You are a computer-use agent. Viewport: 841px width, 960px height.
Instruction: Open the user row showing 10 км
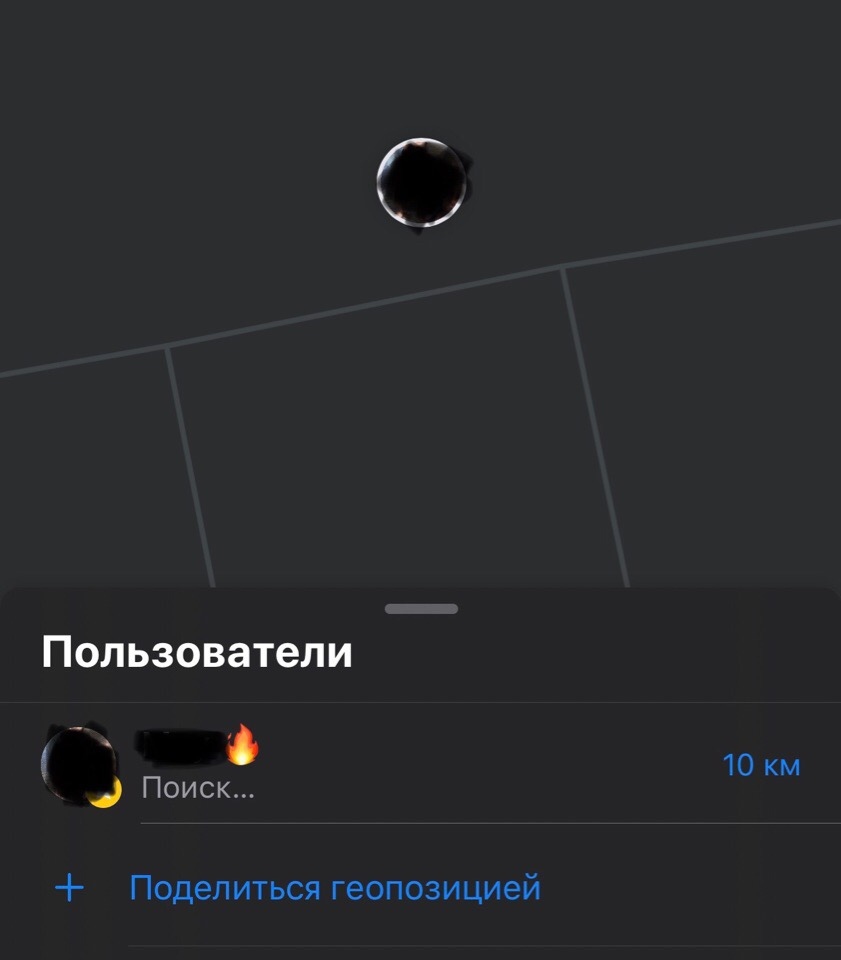(420, 767)
